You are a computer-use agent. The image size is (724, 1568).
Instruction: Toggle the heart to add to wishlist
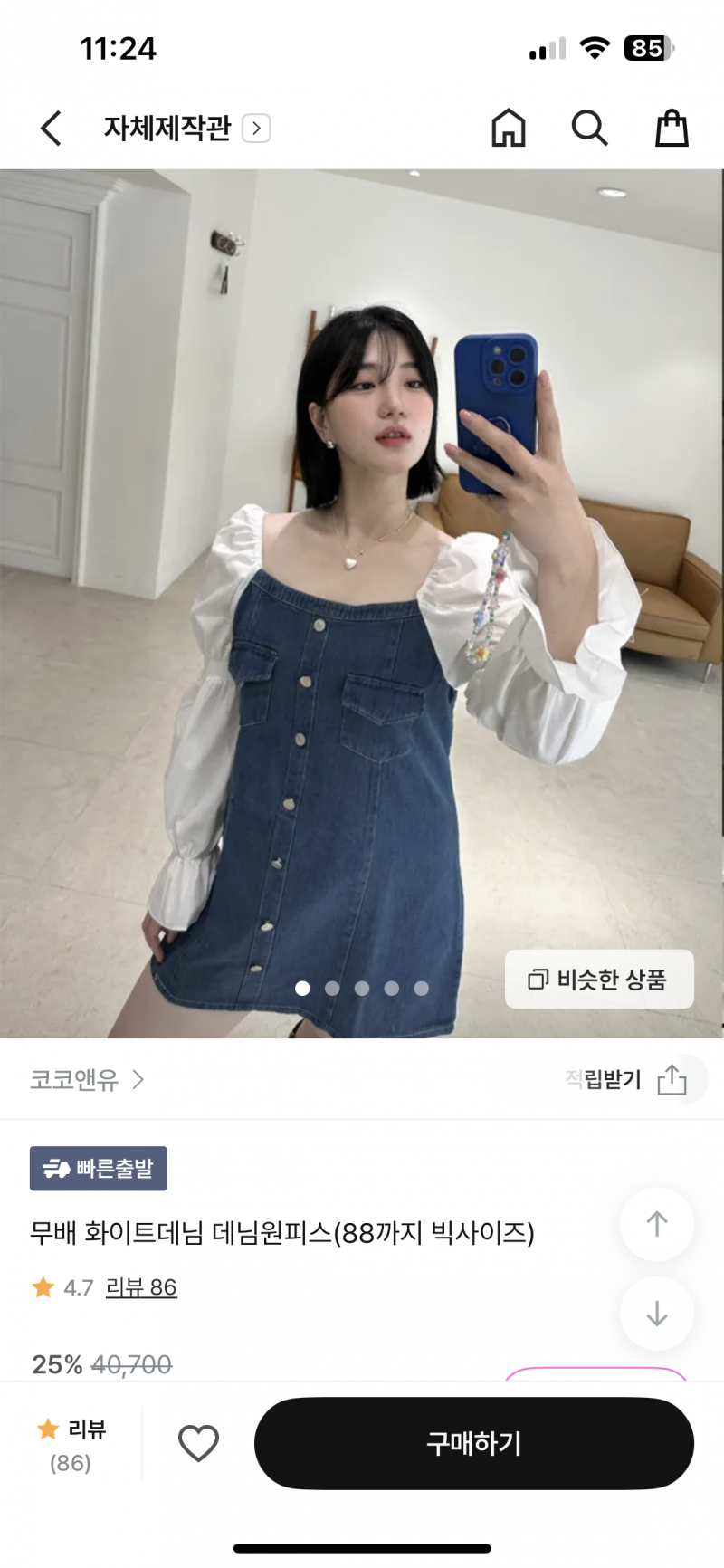click(x=198, y=1443)
